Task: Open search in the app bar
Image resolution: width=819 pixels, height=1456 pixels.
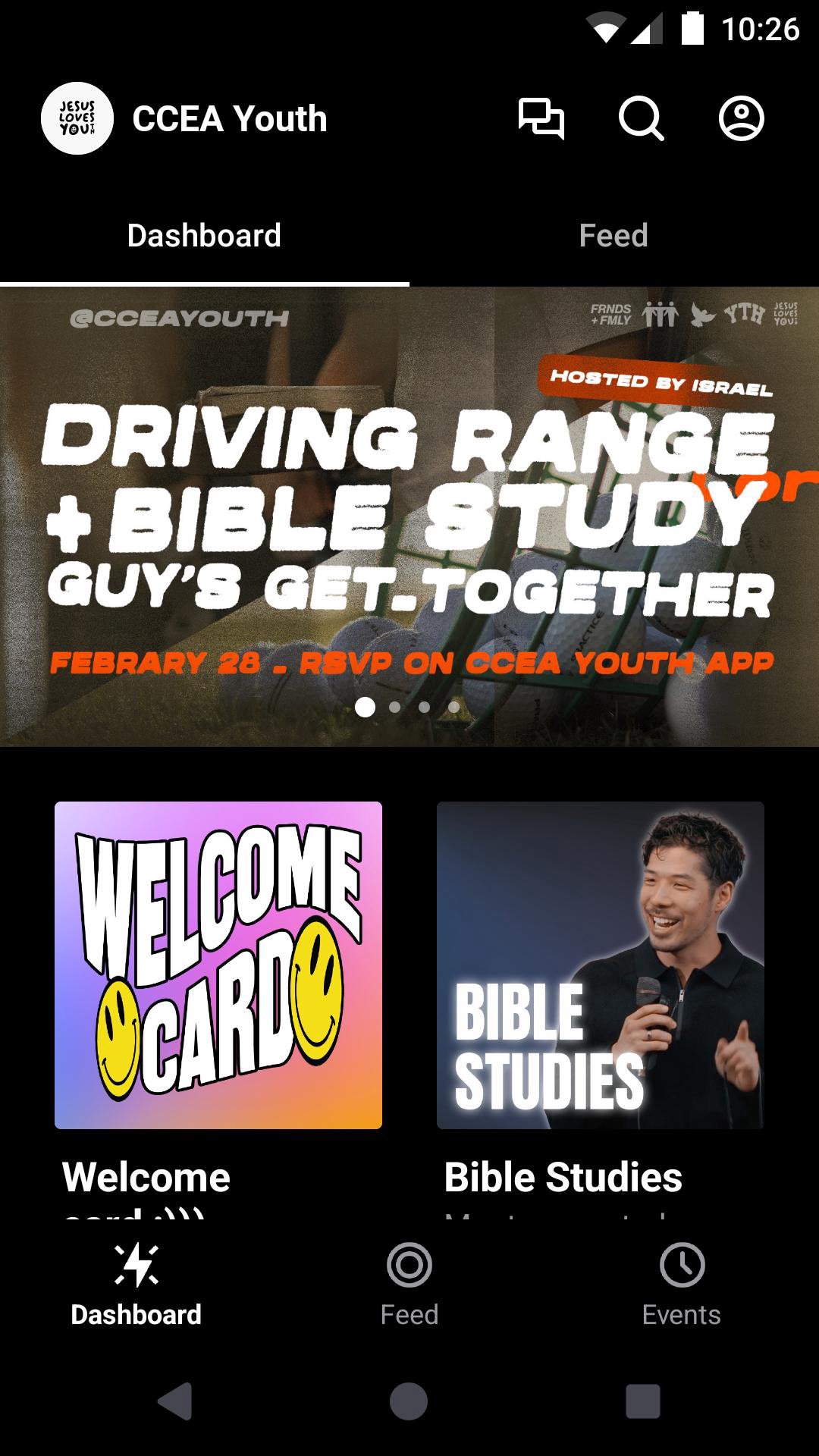Action: pyautogui.click(x=641, y=119)
